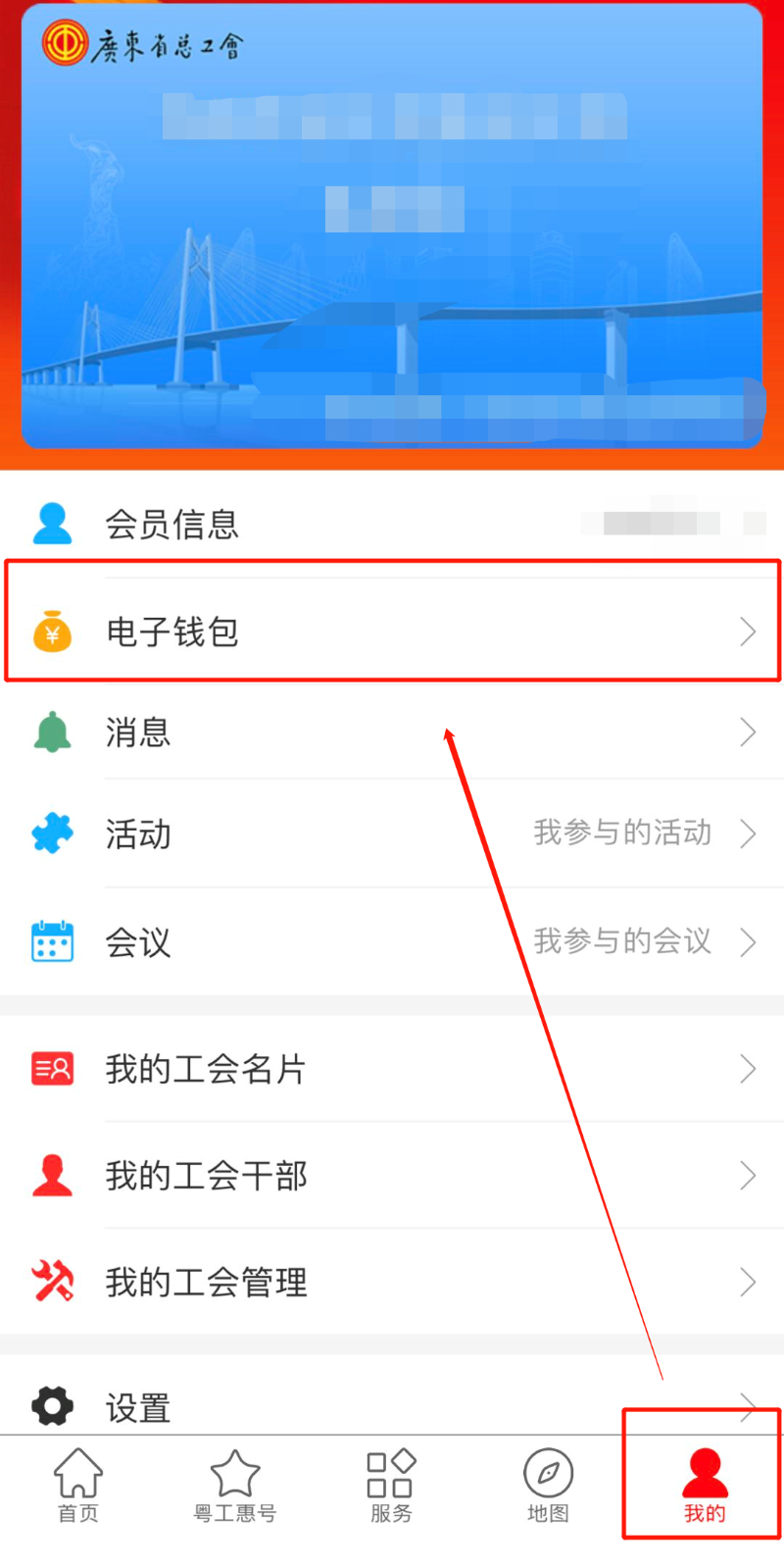Switch to the 地图 tab
Image resolution: width=784 pixels, height=1567 pixels.
[x=548, y=1485]
